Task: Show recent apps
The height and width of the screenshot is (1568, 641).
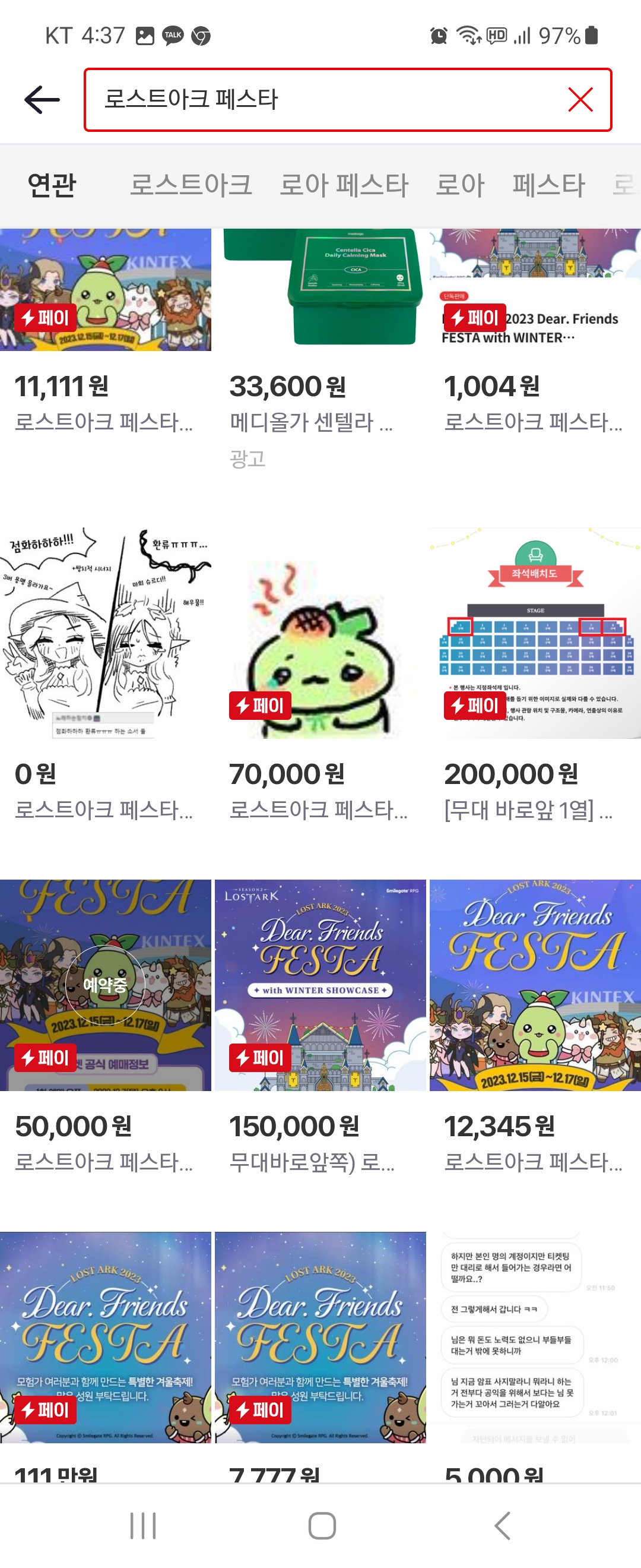Action: (143, 1526)
